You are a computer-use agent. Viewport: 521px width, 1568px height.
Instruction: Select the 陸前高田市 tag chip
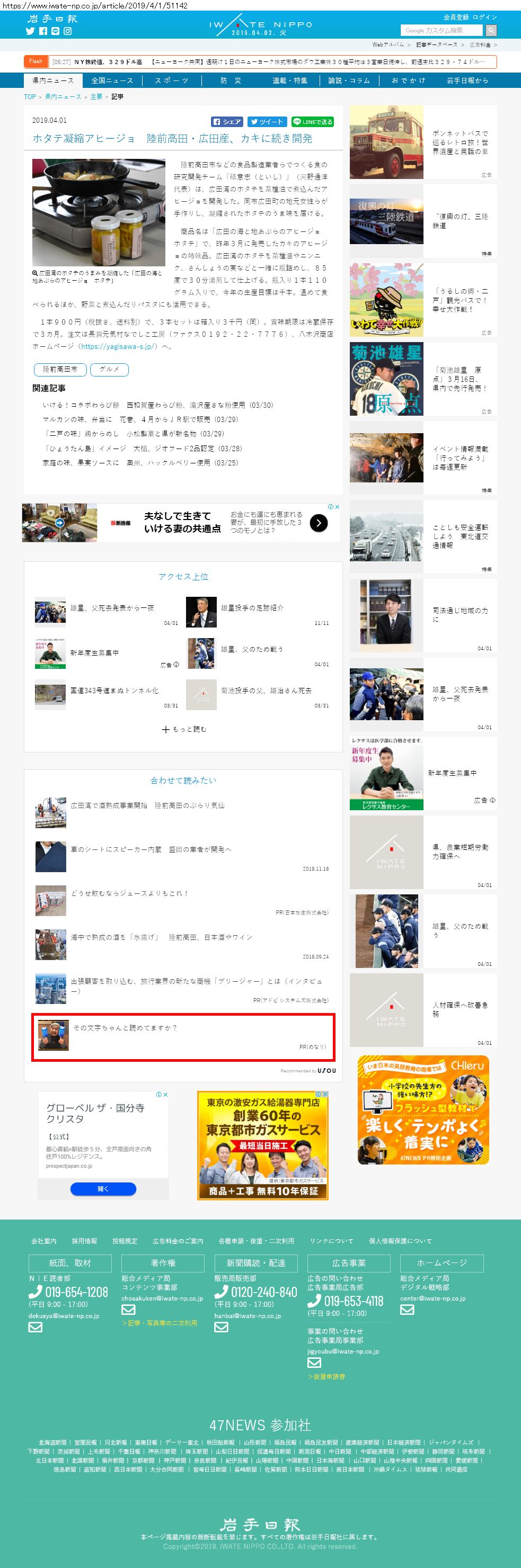[60, 370]
